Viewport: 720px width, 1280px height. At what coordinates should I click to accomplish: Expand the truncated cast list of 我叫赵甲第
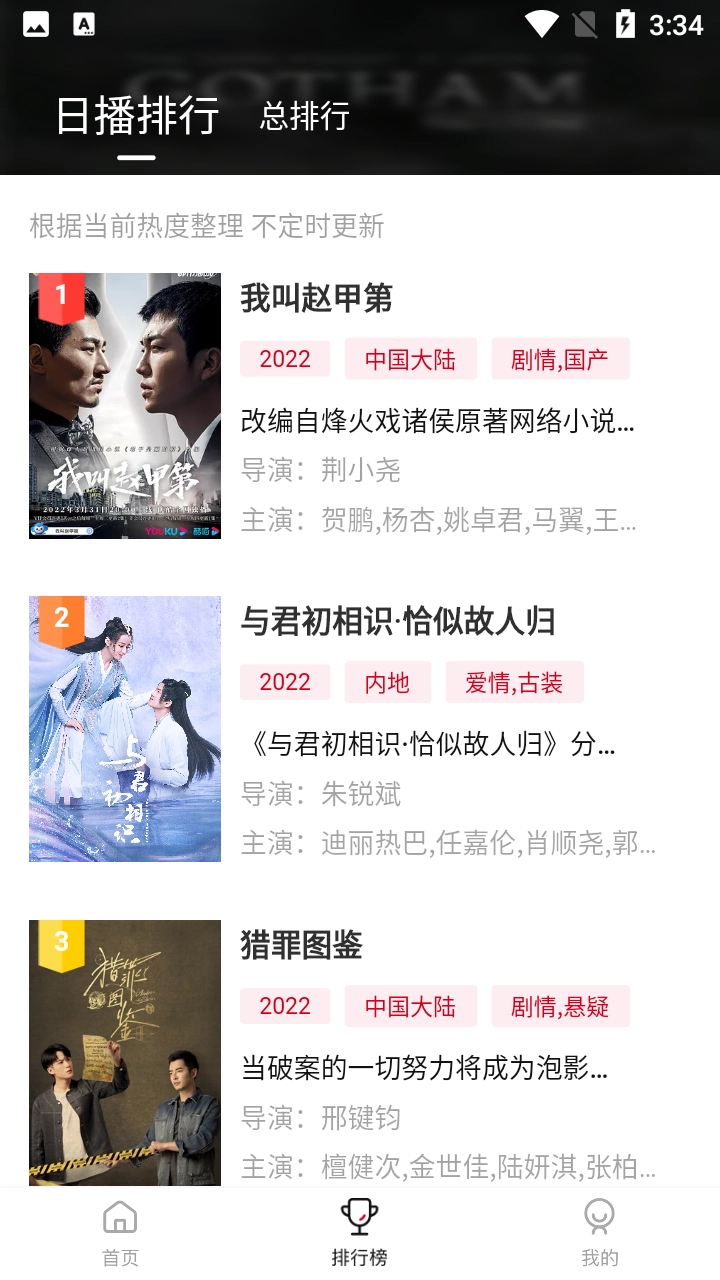pos(440,520)
